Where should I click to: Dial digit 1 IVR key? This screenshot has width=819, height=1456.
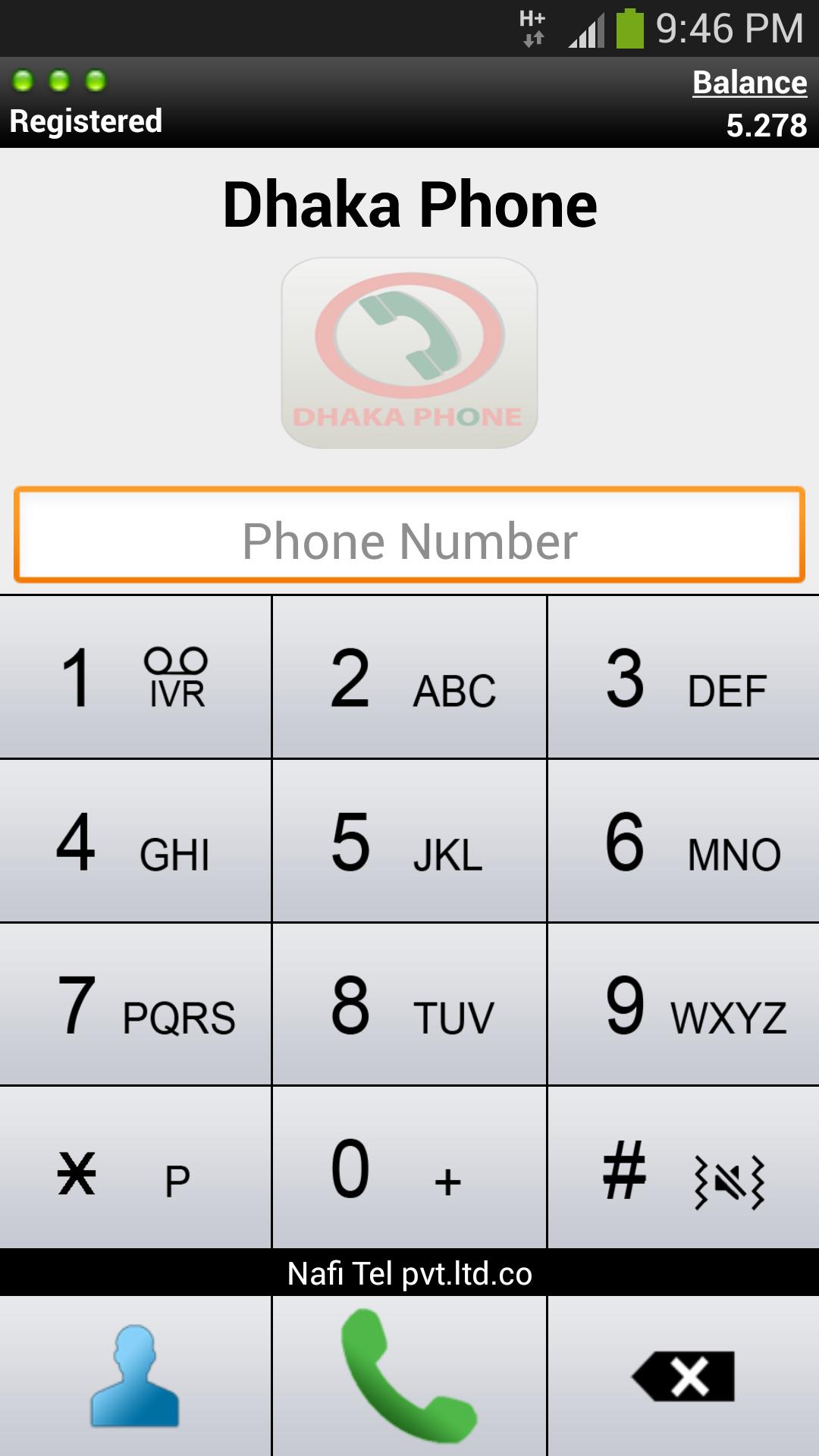point(135,677)
